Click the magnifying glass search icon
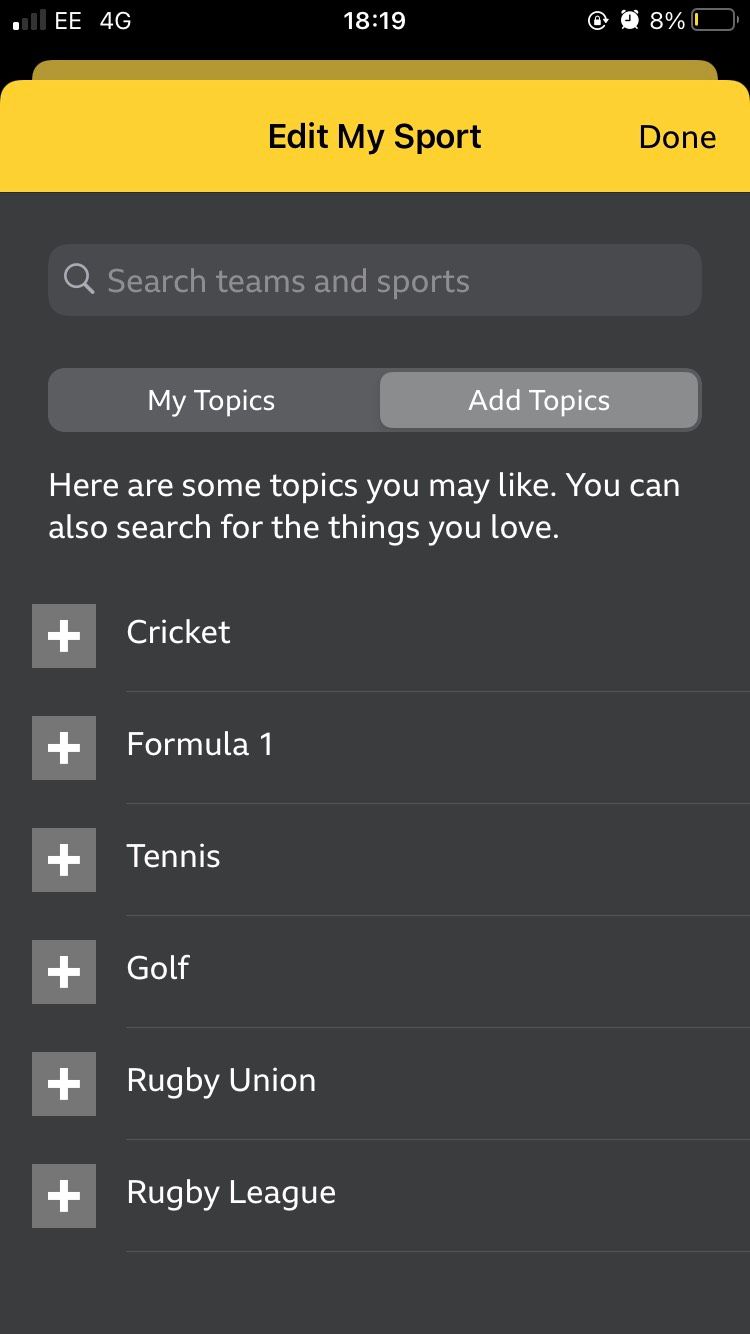This screenshot has width=750, height=1334. click(x=78, y=280)
